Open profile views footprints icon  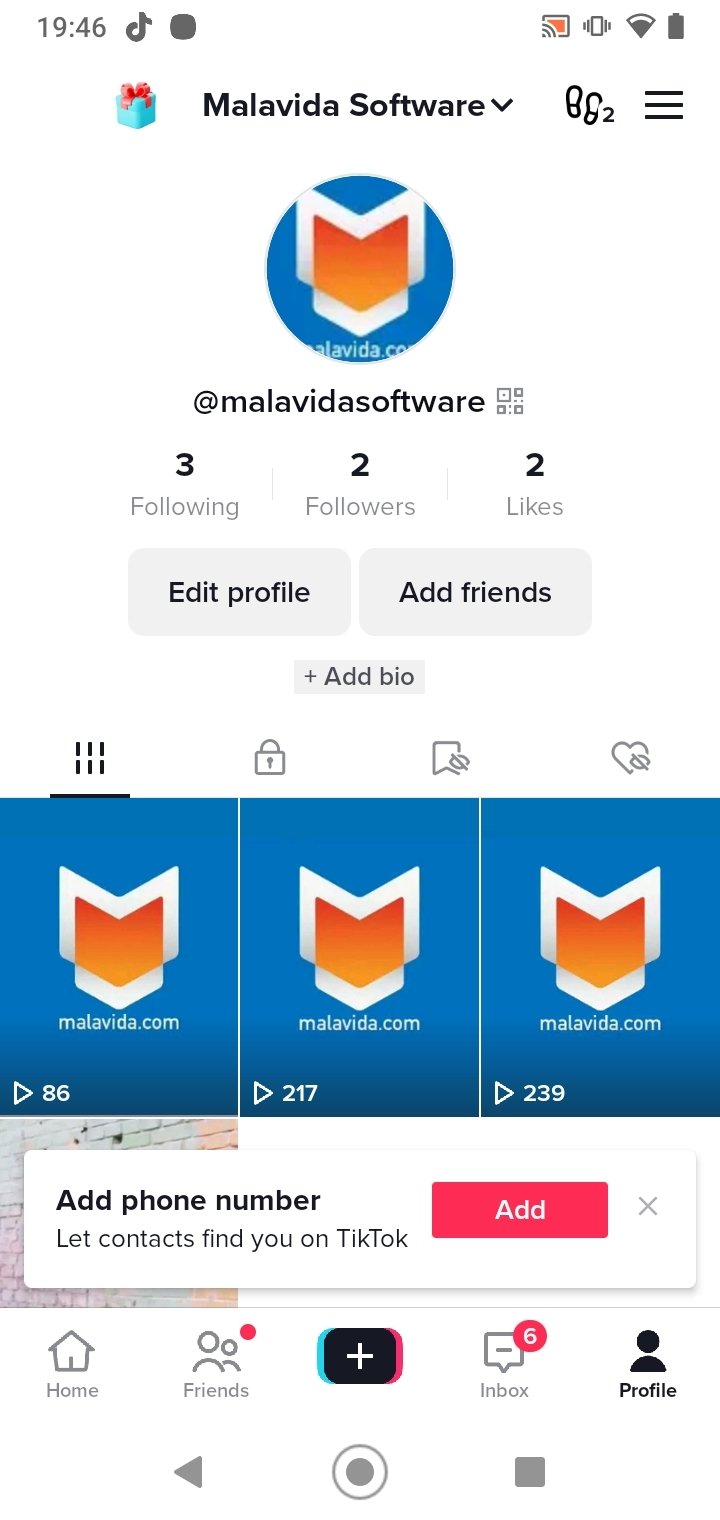pyautogui.click(x=589, y=106)
